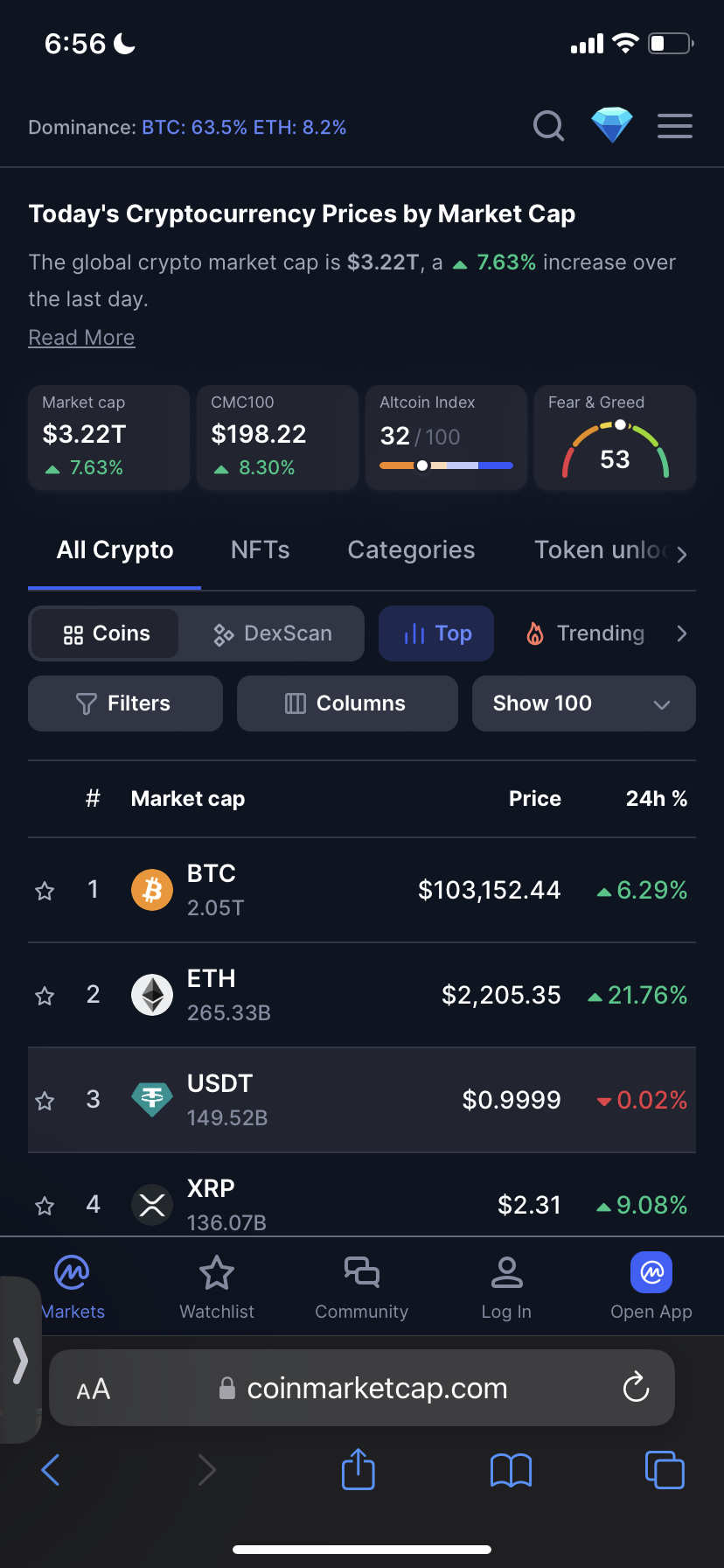Open the USDT coin row
The image size is (724, 1568).
coord(362,1100)
